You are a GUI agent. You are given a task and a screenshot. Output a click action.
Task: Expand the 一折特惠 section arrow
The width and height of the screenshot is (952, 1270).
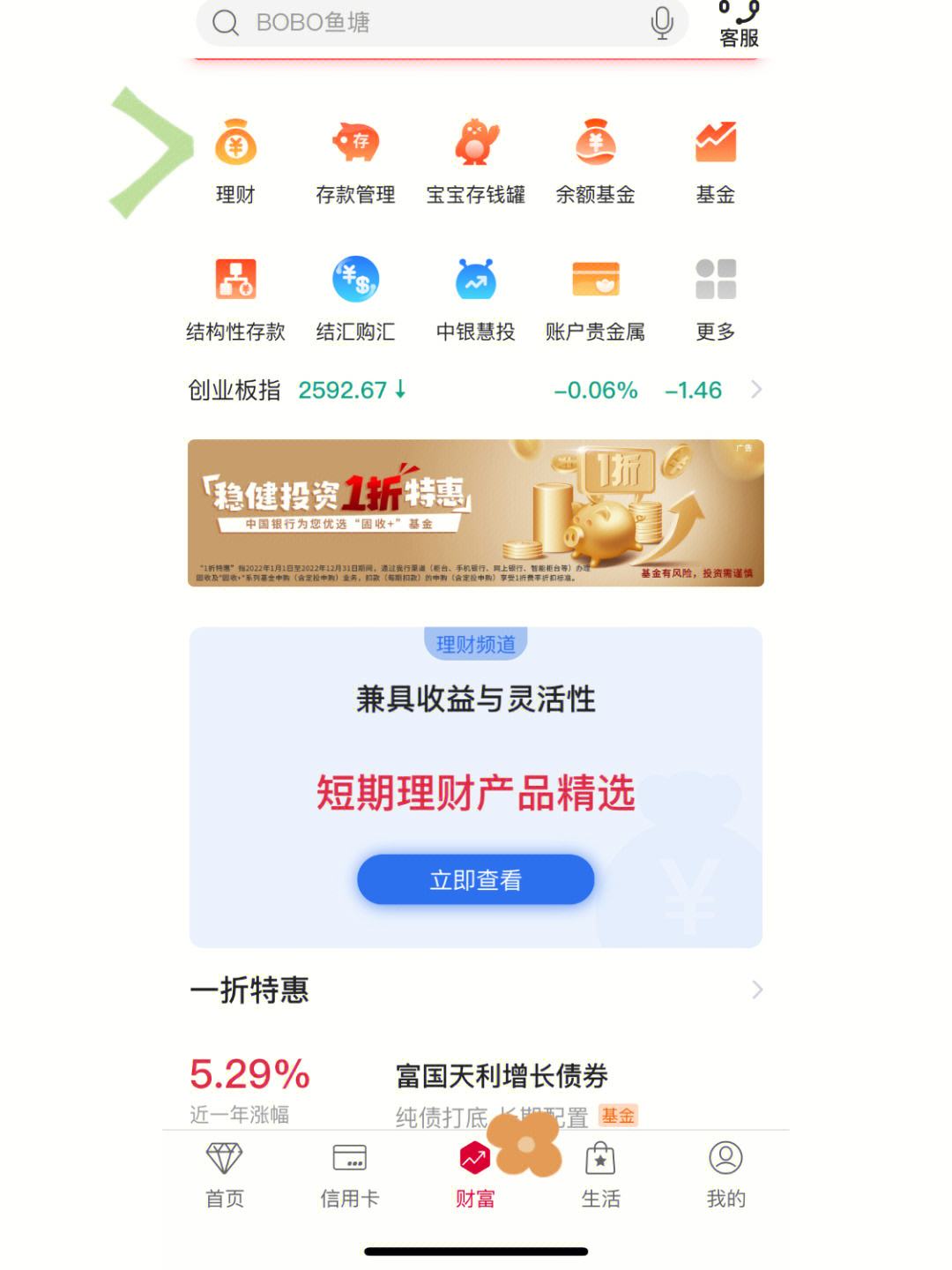pyautogui.click(x=756, y=990)
